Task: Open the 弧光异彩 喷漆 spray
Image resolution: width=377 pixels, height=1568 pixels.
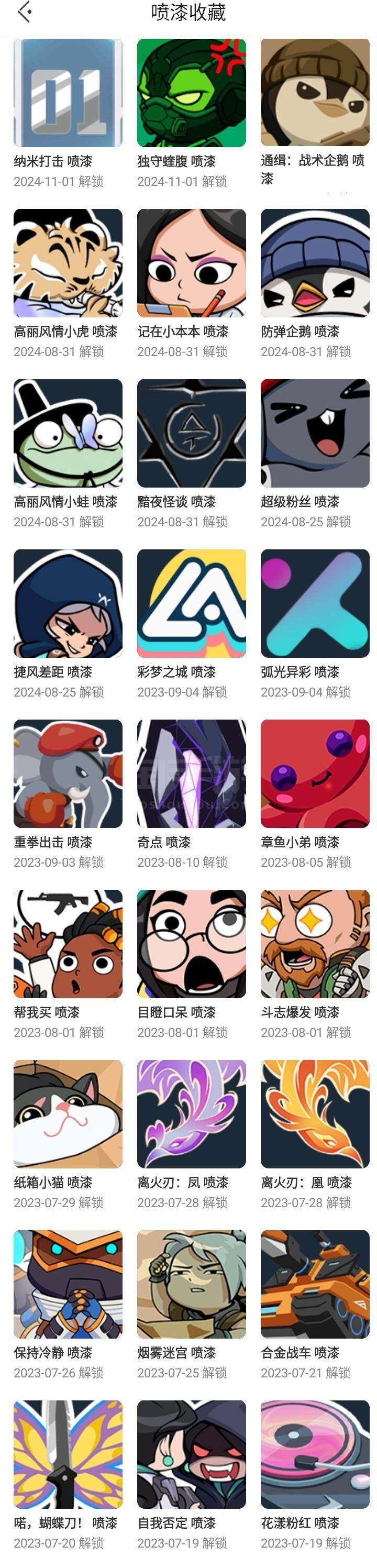Action: 315,603
